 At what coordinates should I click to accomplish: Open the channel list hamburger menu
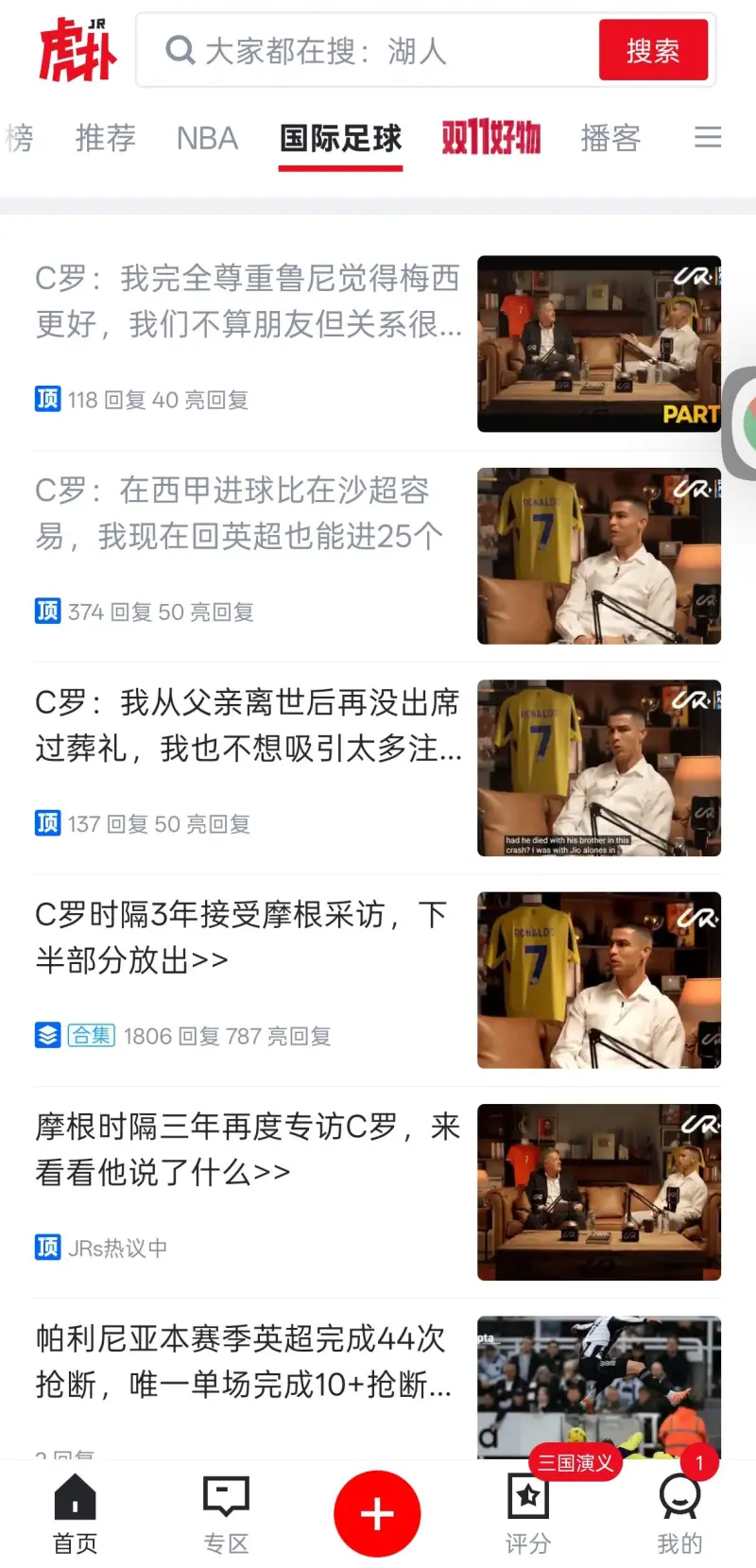(708, 138)
